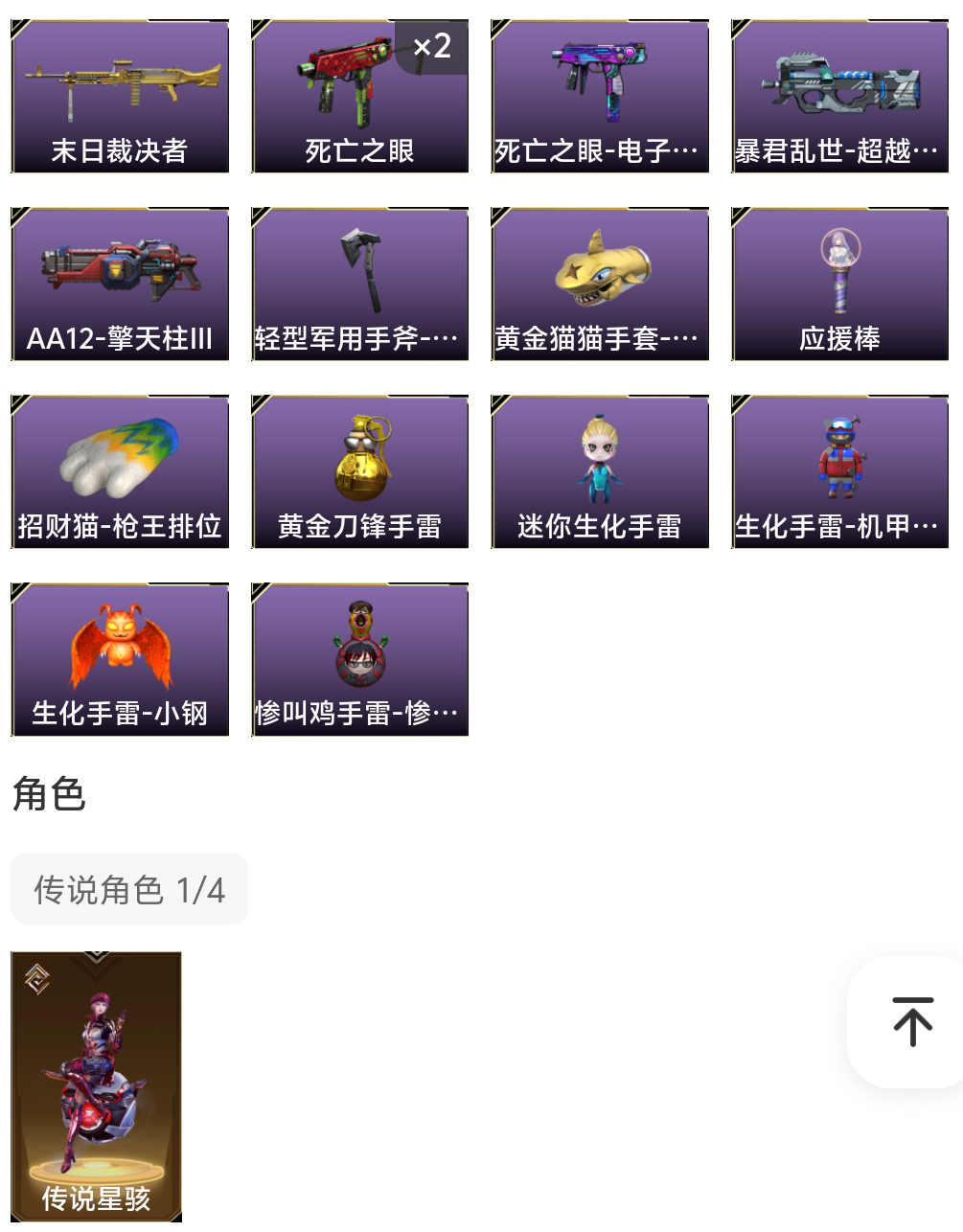View the 黄金猫猫手套 golden shark glove

click(x=599, y=278)
